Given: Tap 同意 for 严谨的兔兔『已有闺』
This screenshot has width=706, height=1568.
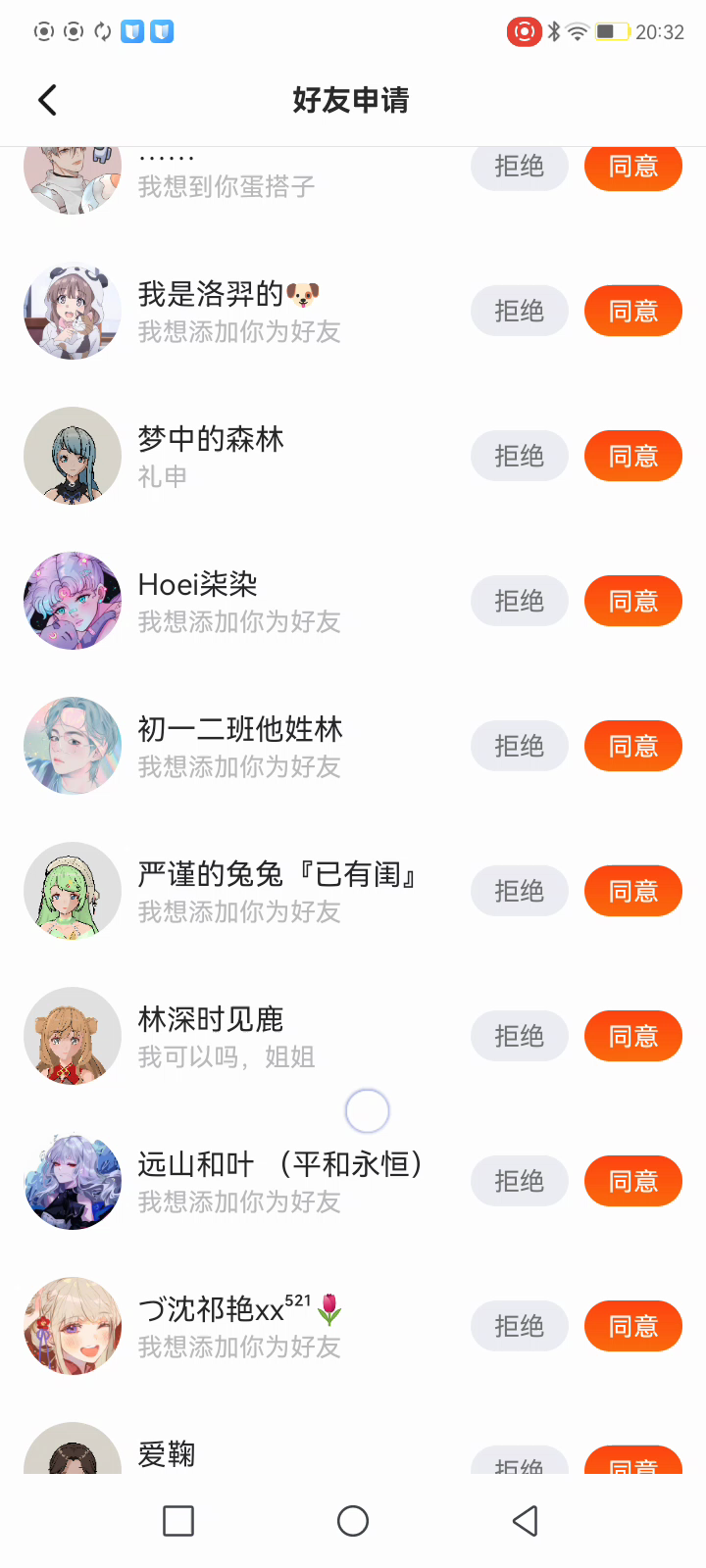Looking at the screenshot, I should point(632,891).
